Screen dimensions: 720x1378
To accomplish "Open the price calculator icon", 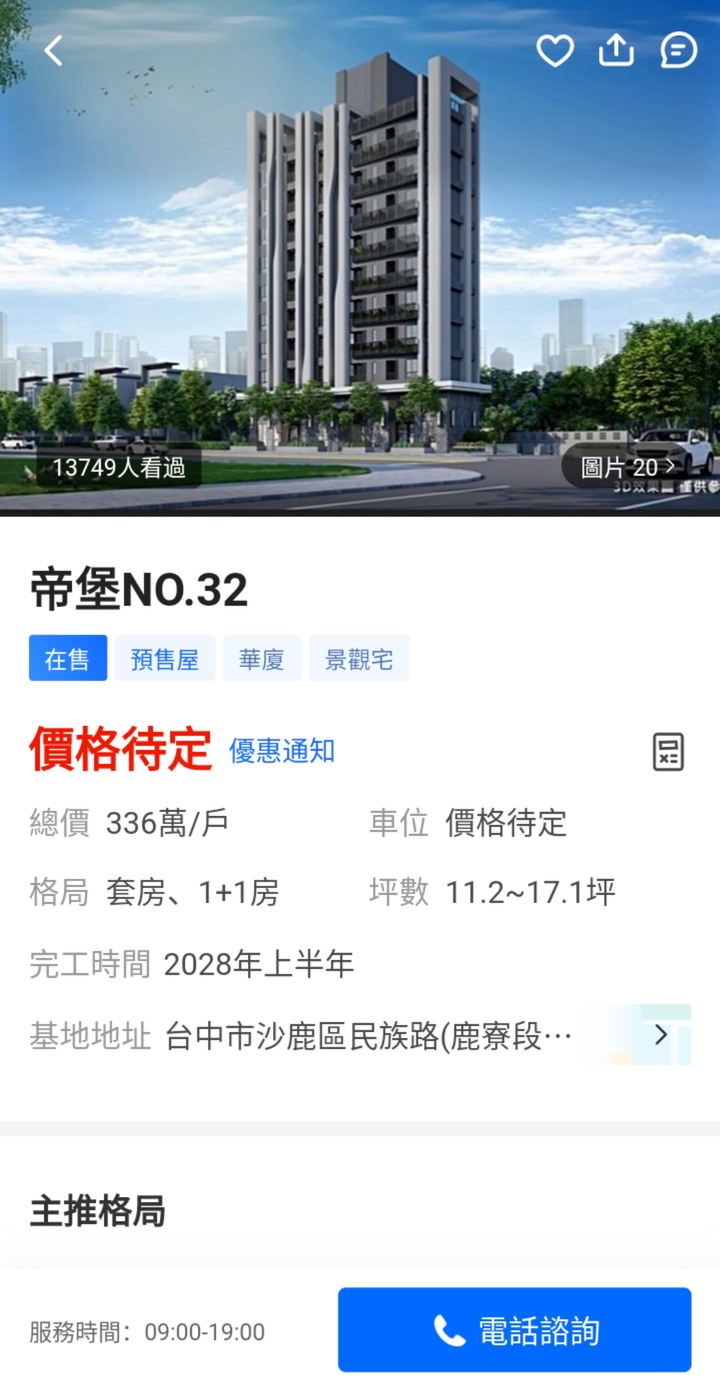I will 668,751.
